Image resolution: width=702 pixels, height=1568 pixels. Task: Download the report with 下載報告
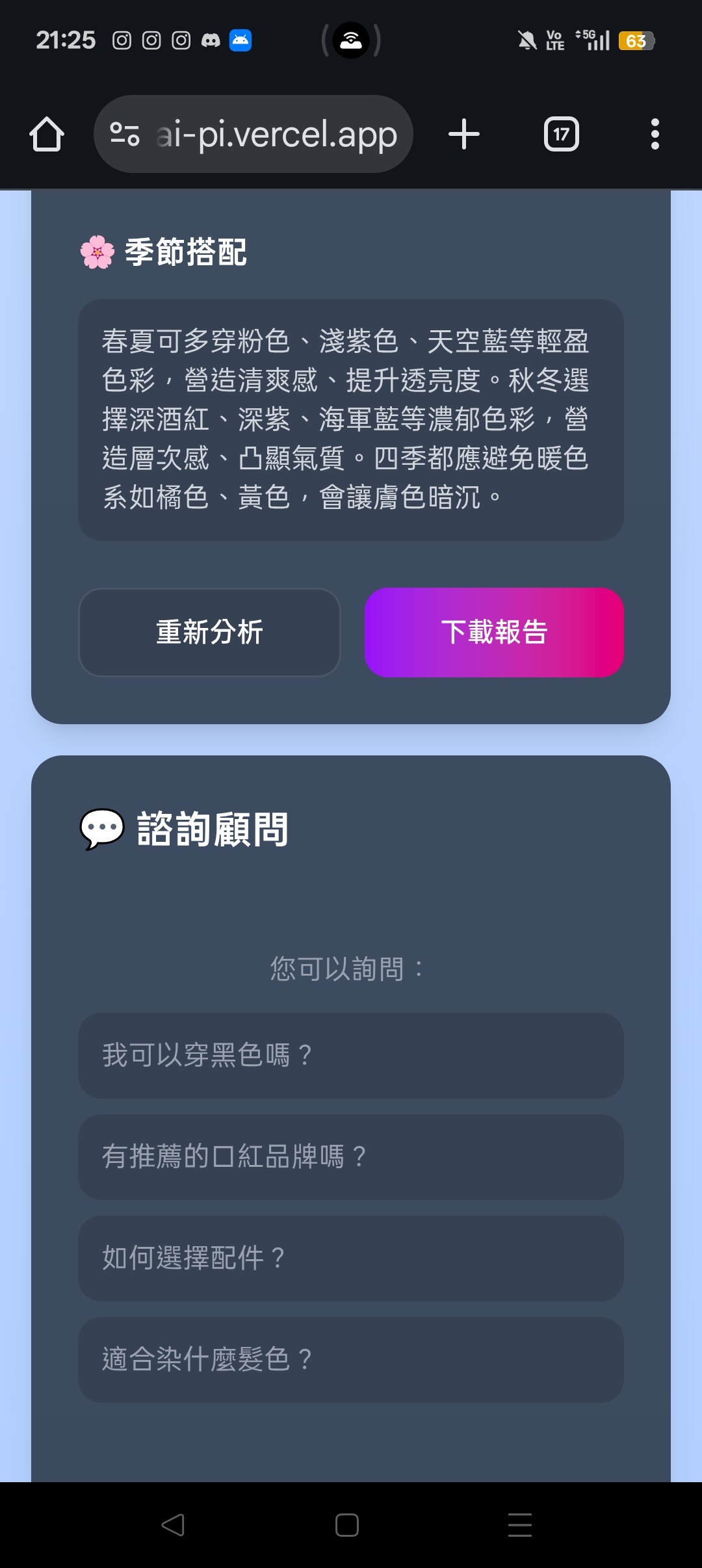494,632
